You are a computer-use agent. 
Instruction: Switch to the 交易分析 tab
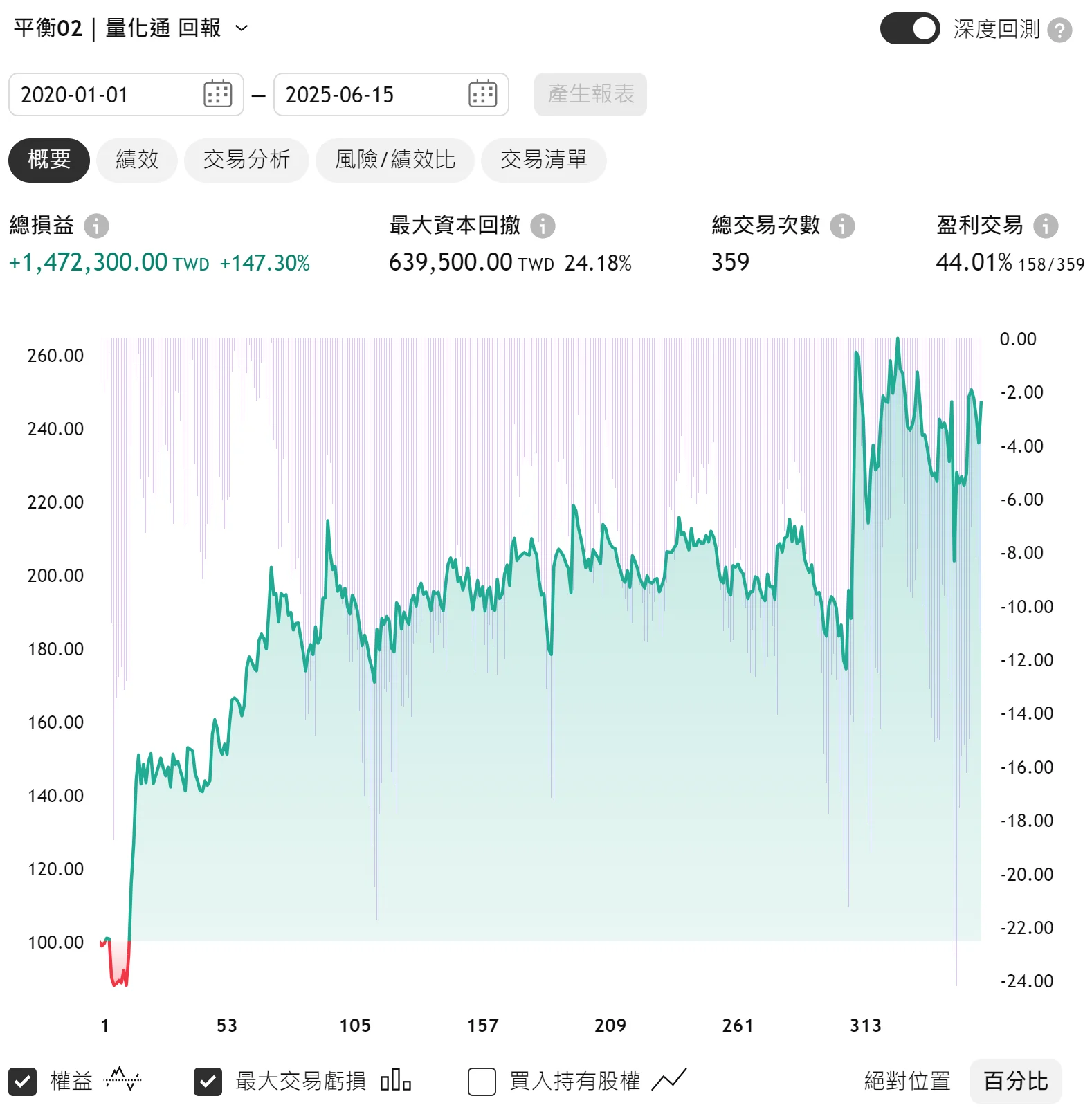click(x=246, y=160)
